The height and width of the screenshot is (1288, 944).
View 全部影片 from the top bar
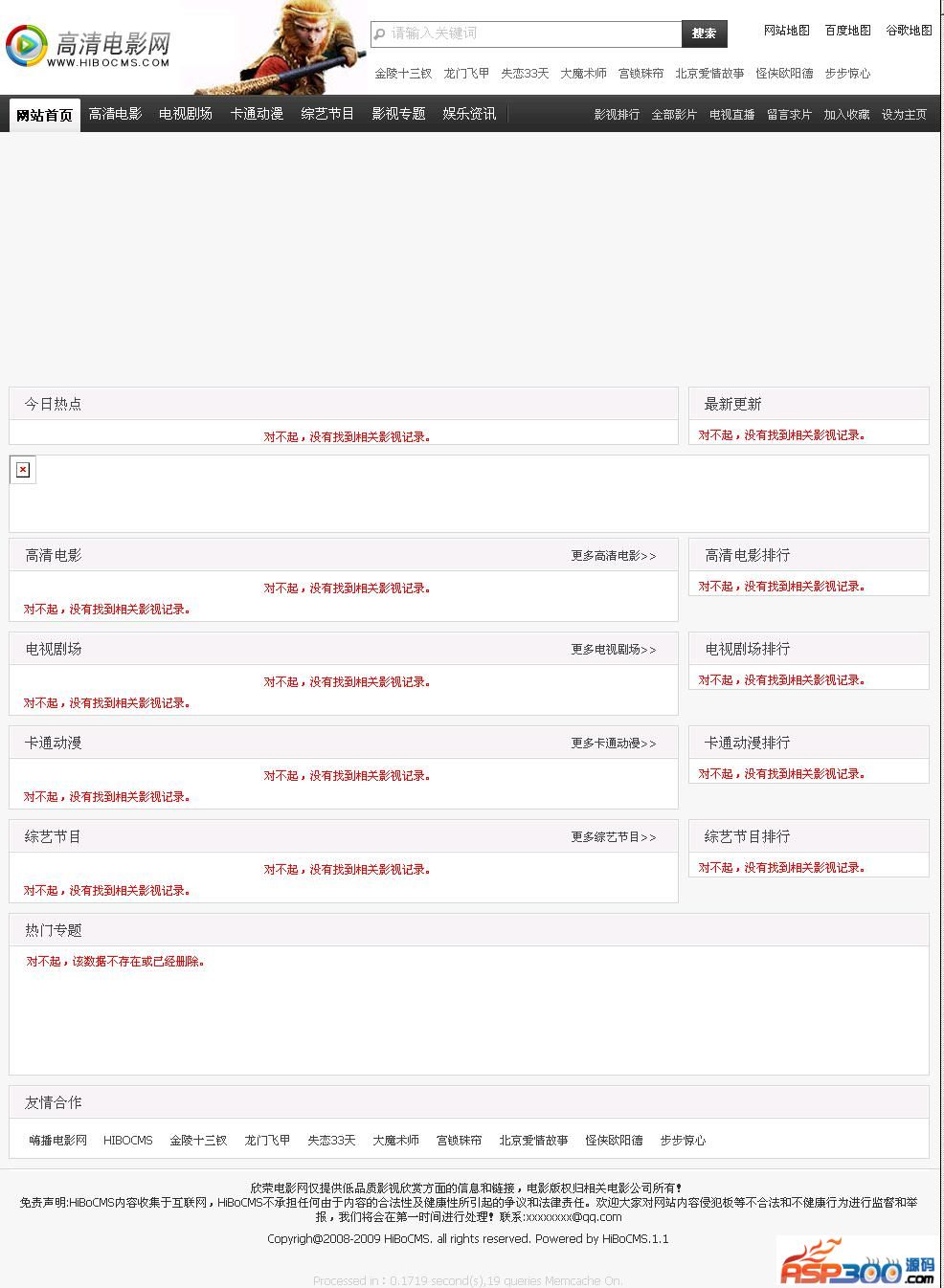[x=674, y=115]
